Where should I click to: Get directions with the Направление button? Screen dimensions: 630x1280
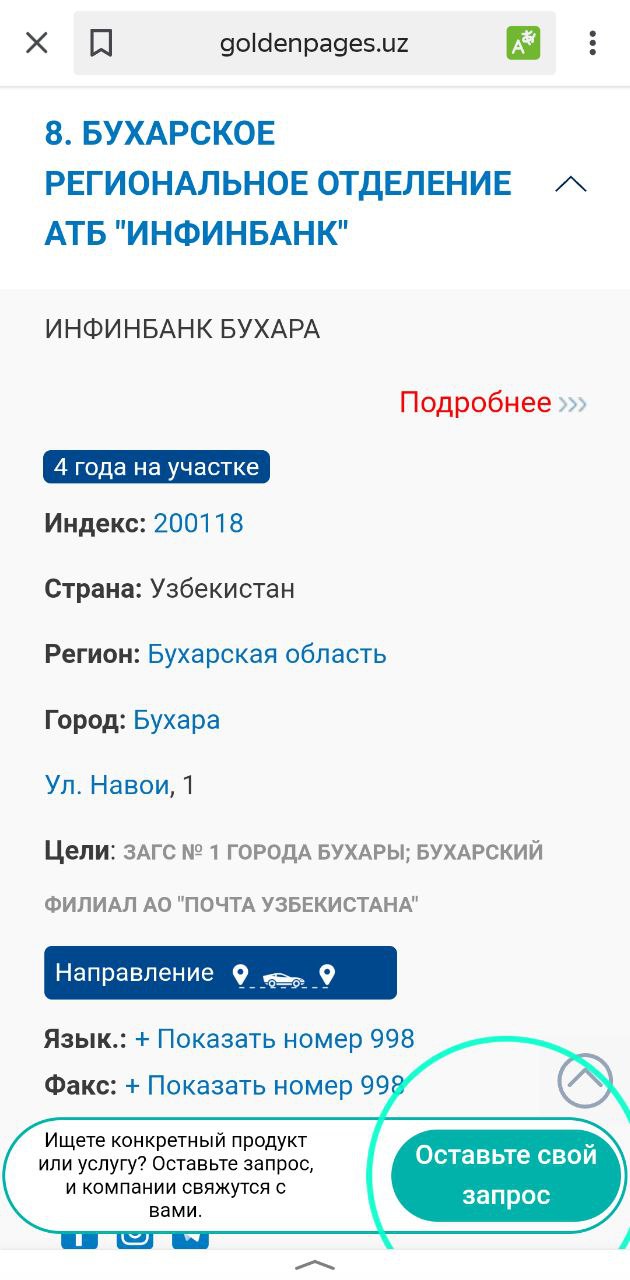(x=220, y=973)
